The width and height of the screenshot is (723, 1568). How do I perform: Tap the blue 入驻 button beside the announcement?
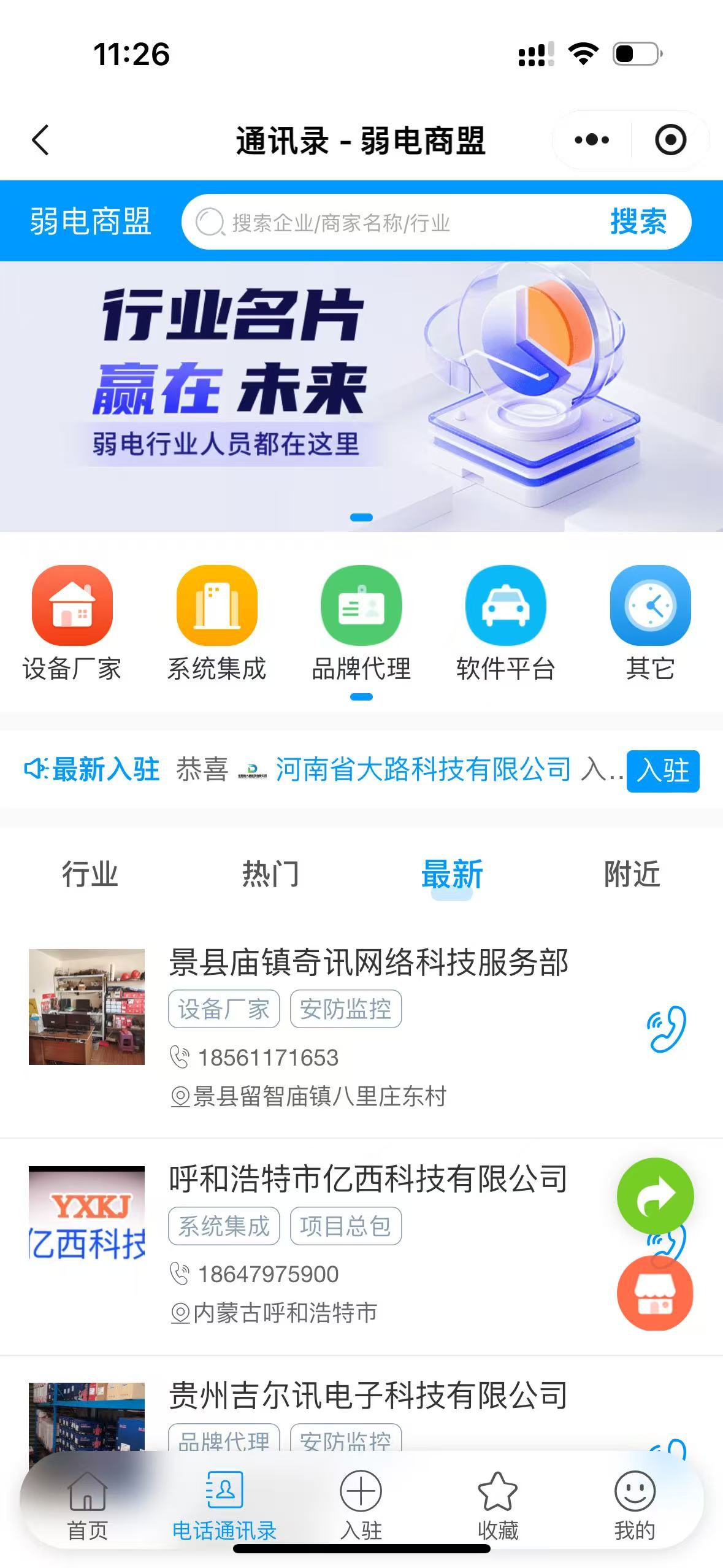[x=663, y=771]
